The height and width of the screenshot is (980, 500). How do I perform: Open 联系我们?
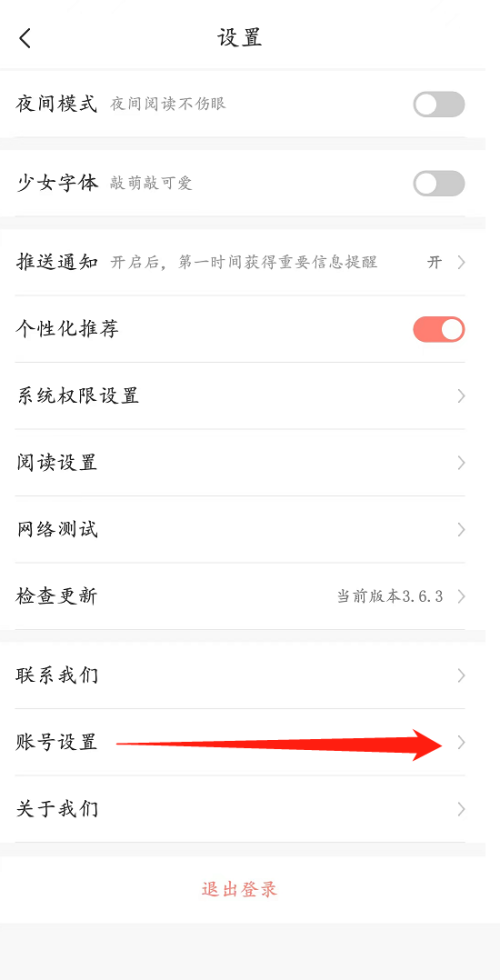coord(241,676)
